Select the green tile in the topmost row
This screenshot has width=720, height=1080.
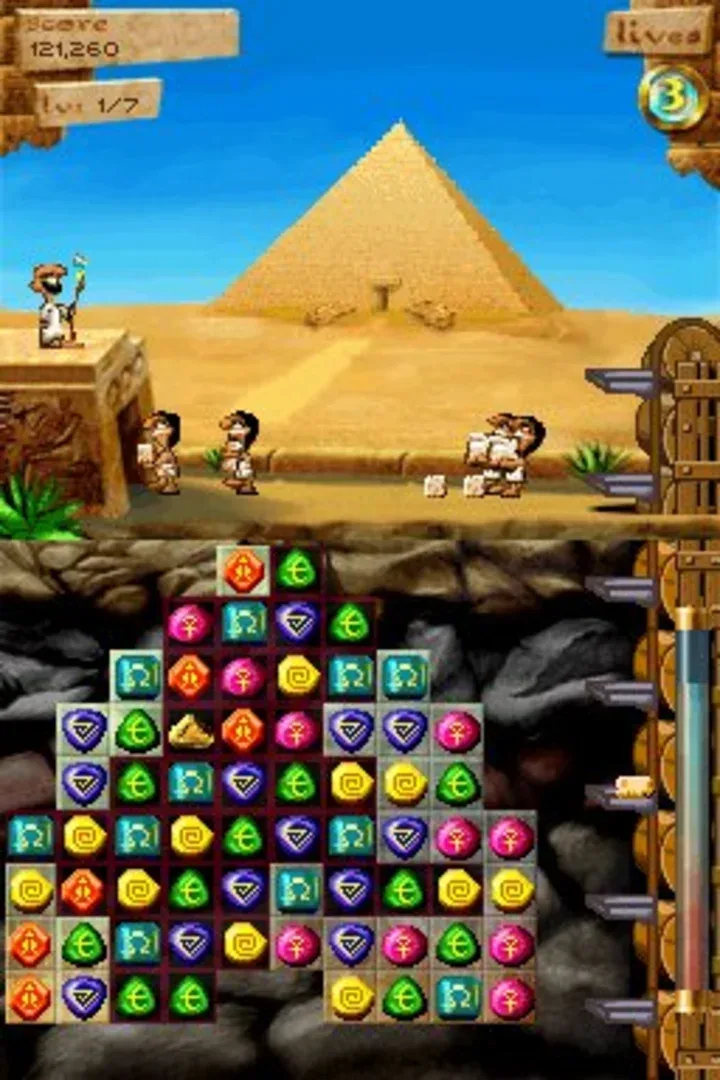click(297, 570)
